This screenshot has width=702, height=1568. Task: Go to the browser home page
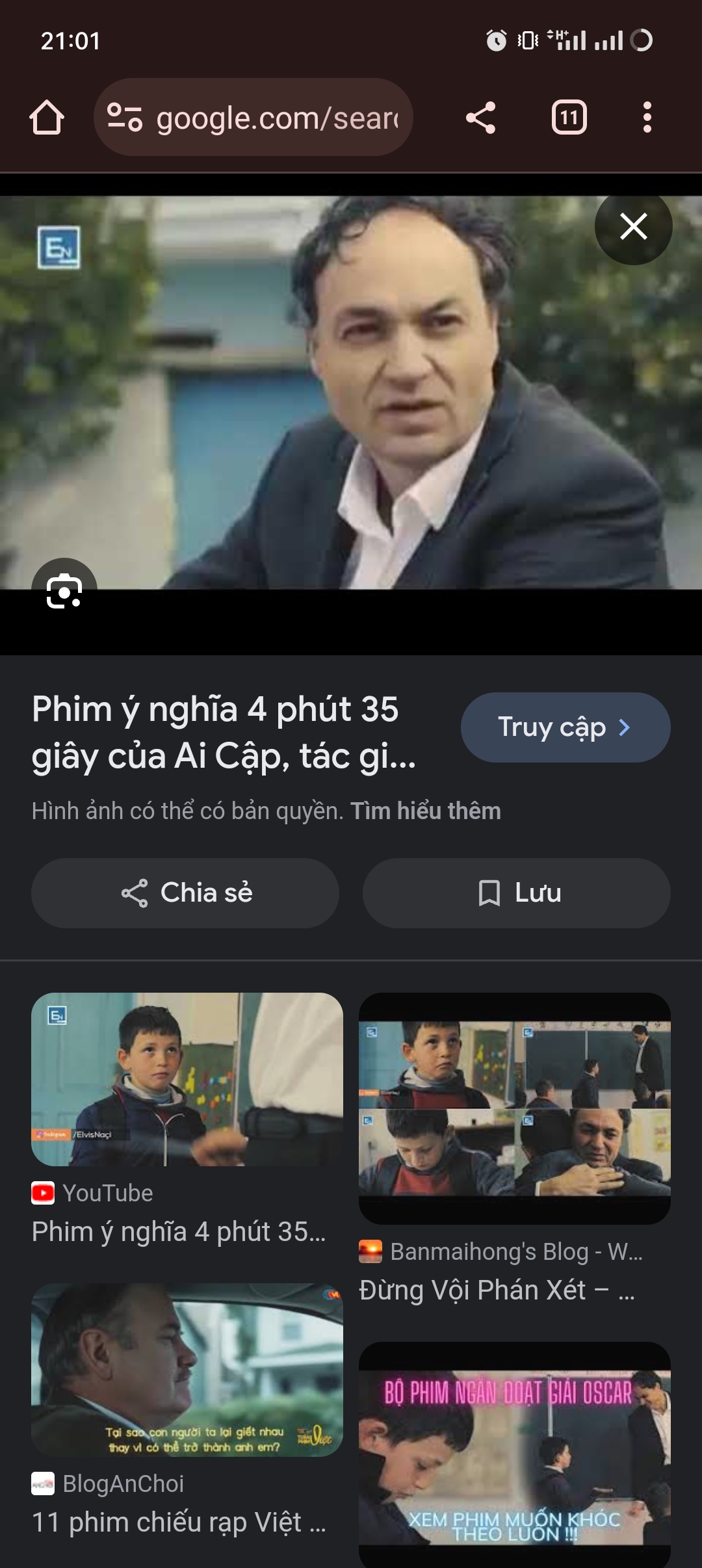[x=47, y=118]
